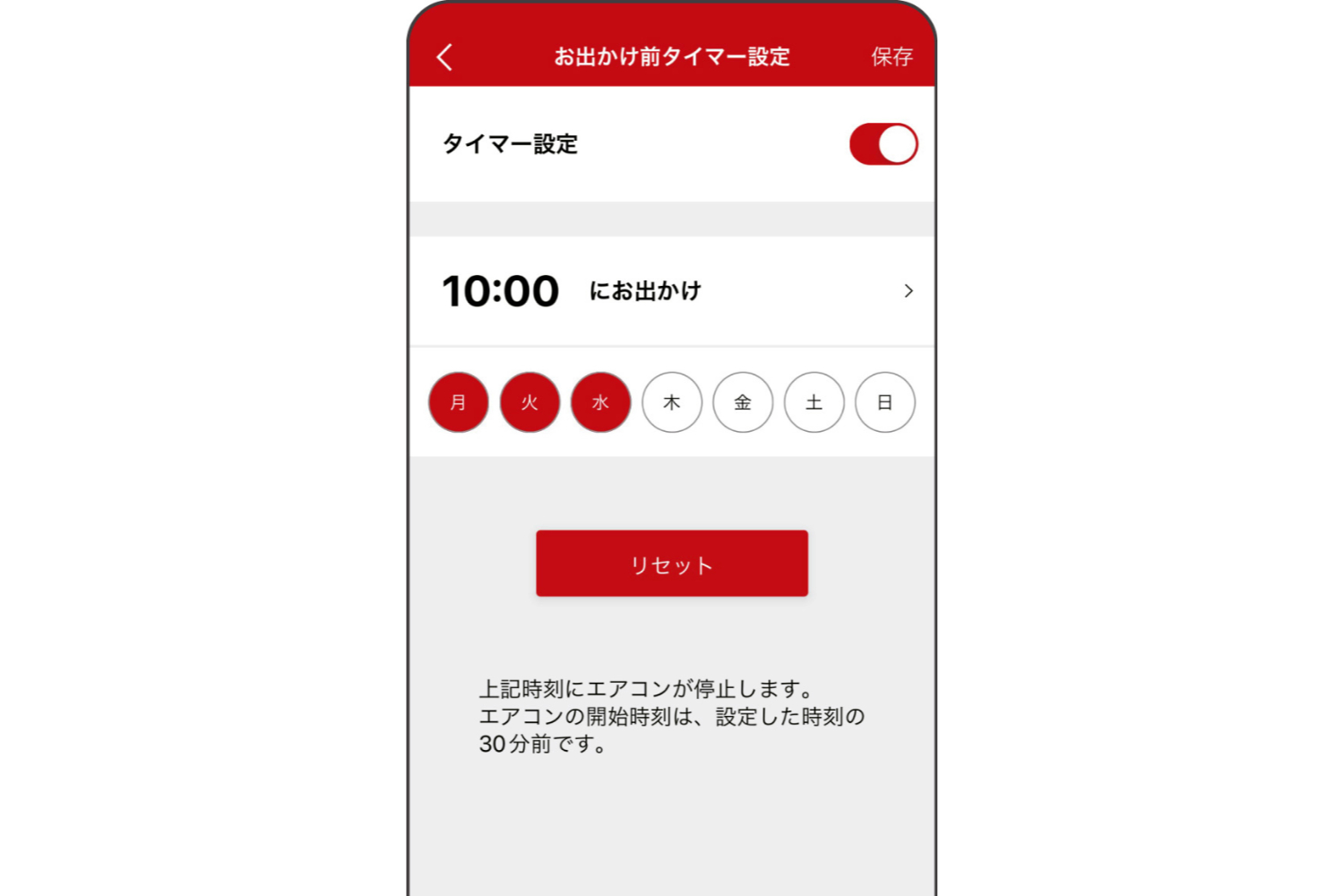
Task: Tap 保存 to save the timer
Action: pos(892,56)
